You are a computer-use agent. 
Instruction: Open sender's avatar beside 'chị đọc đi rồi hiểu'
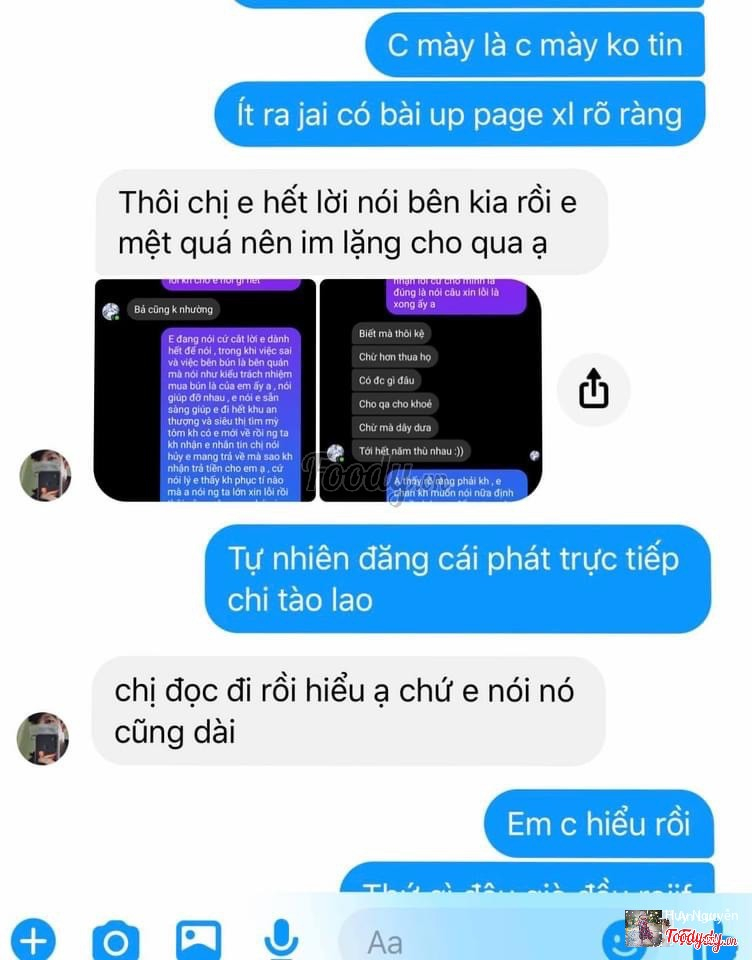coord(43,739)
